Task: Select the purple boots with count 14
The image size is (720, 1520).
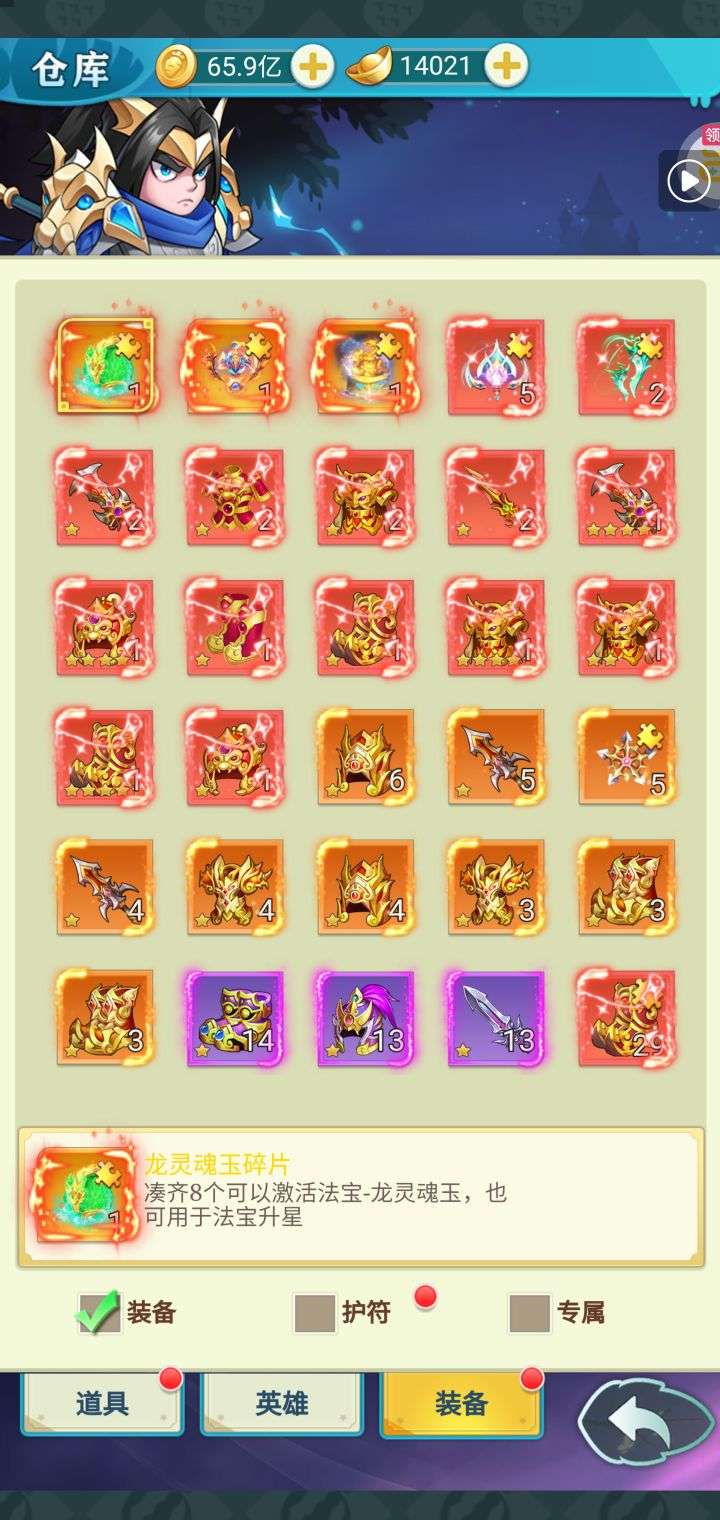Action: 235,1018
